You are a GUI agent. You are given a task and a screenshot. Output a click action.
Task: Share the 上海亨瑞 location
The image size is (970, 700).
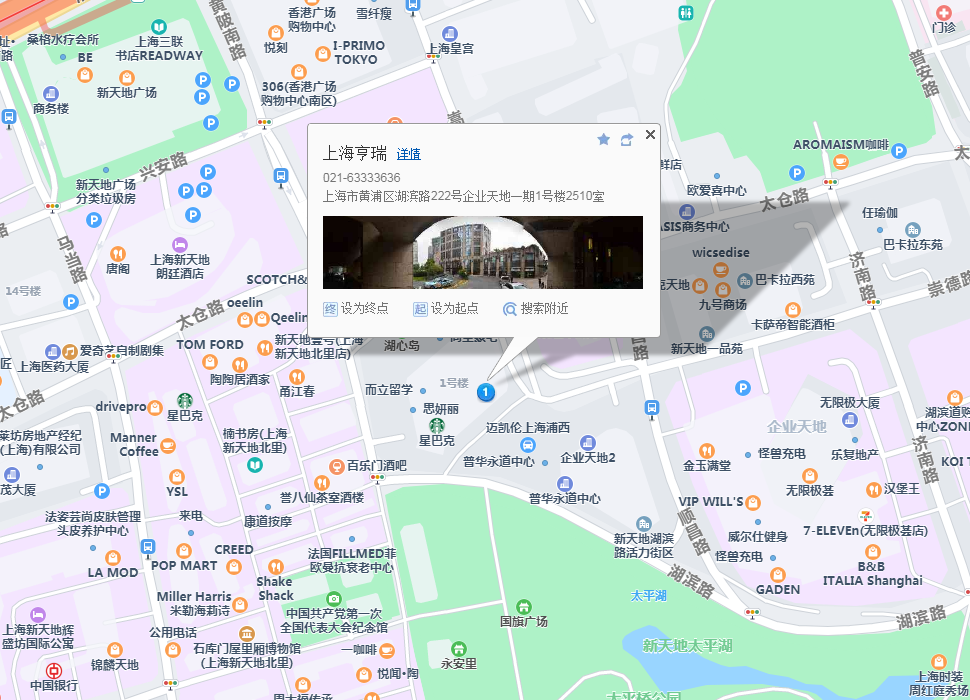(x=627, y=140)
